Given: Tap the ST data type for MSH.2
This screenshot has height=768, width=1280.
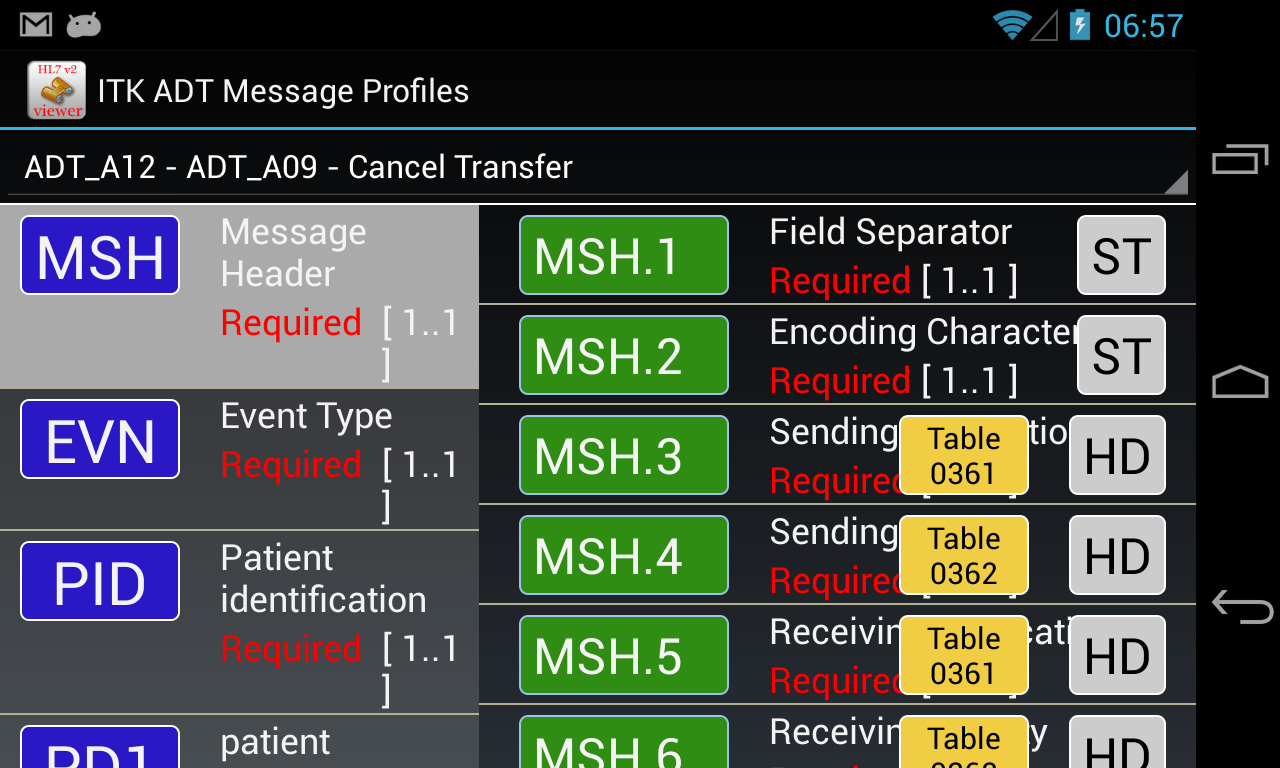Looking at the screenshot, I should (x=1120, y=356).
